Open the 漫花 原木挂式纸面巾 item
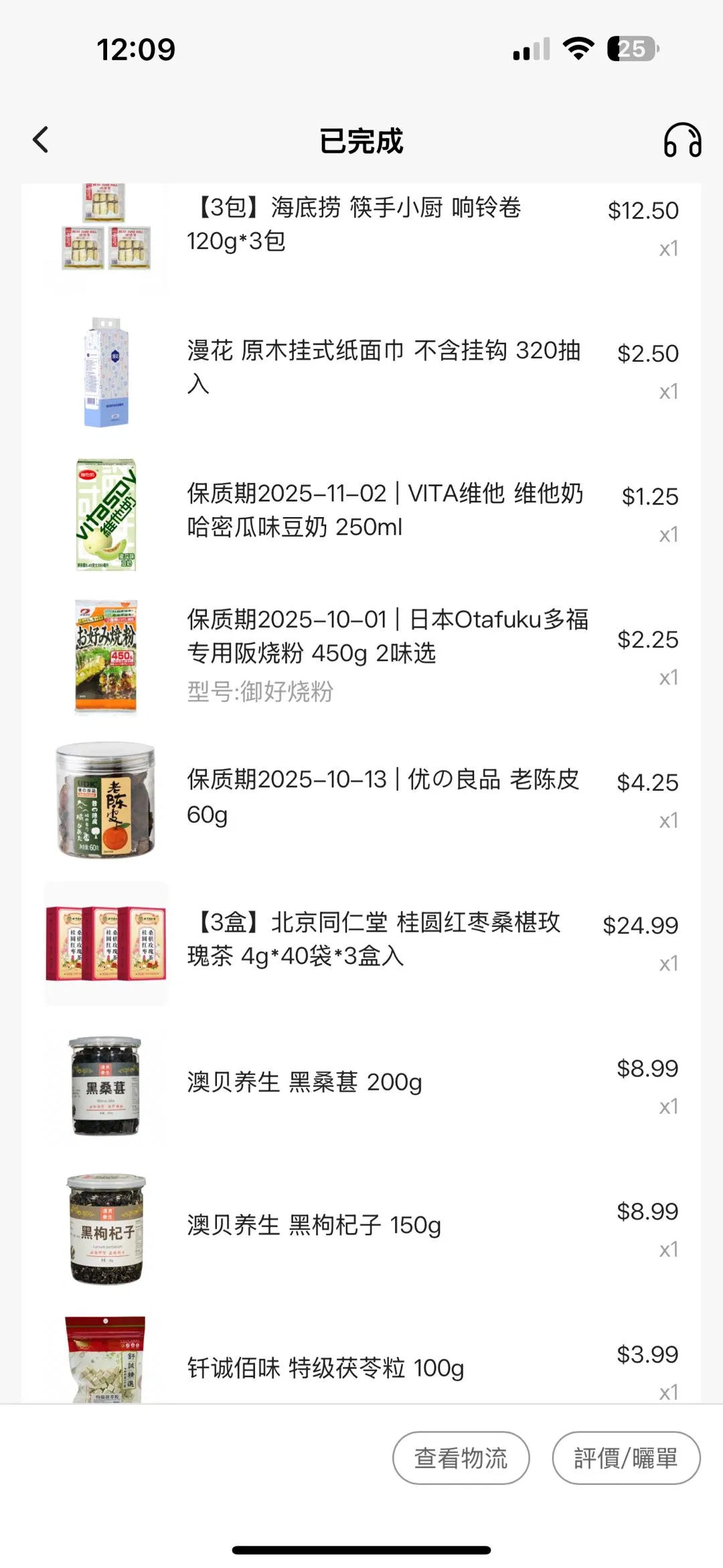 point(383,366)
